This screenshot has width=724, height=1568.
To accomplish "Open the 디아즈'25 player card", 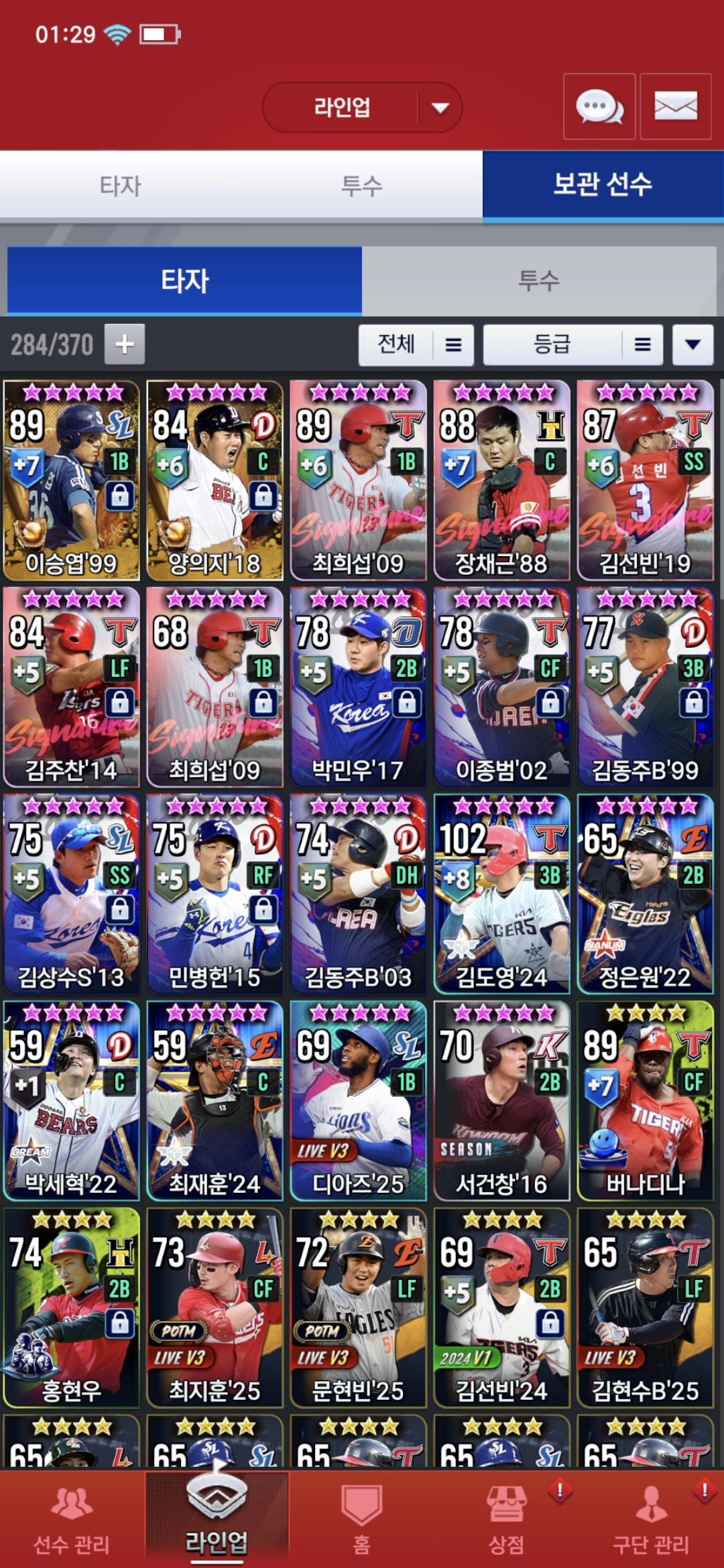I will (x=358, y=1100).
